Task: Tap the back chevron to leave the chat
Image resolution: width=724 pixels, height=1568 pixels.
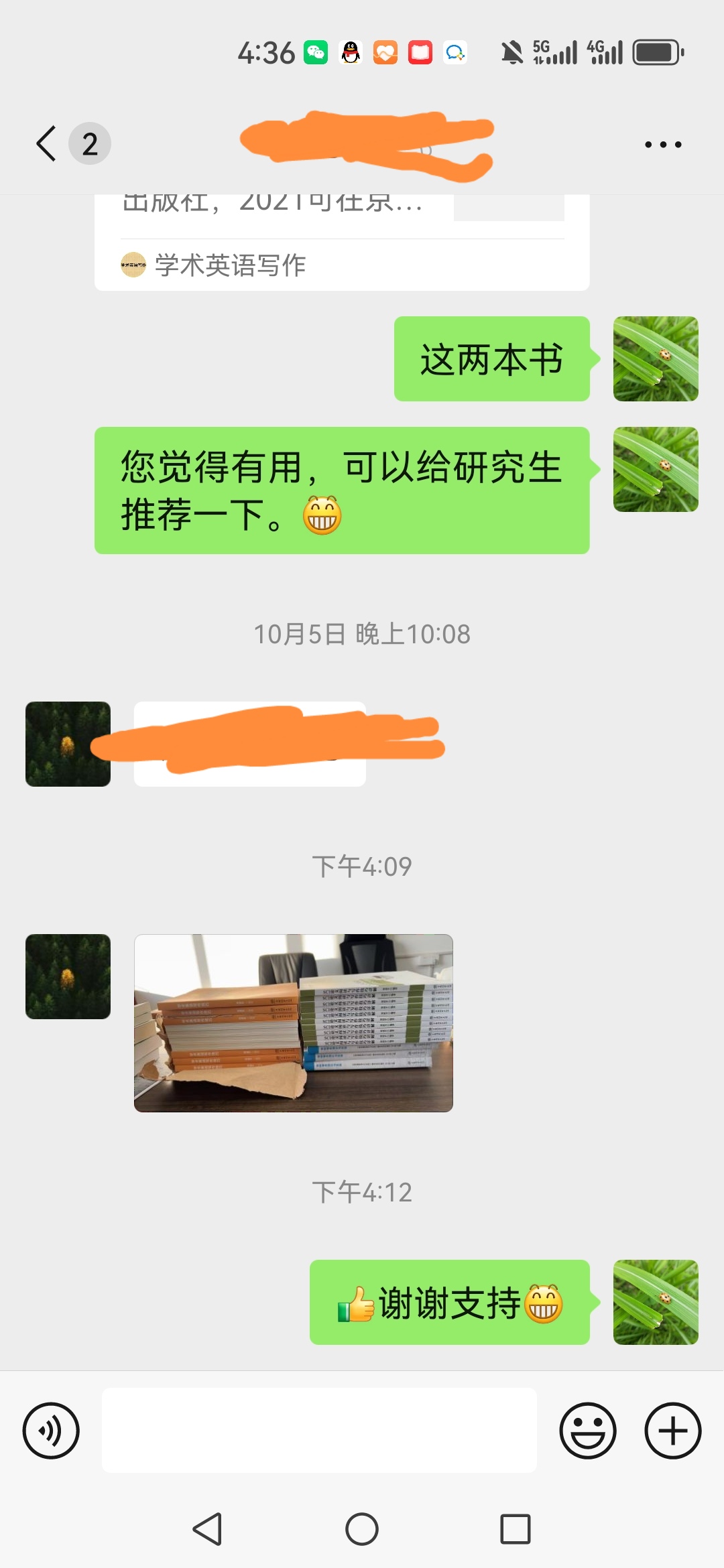Action: [46, 143]
